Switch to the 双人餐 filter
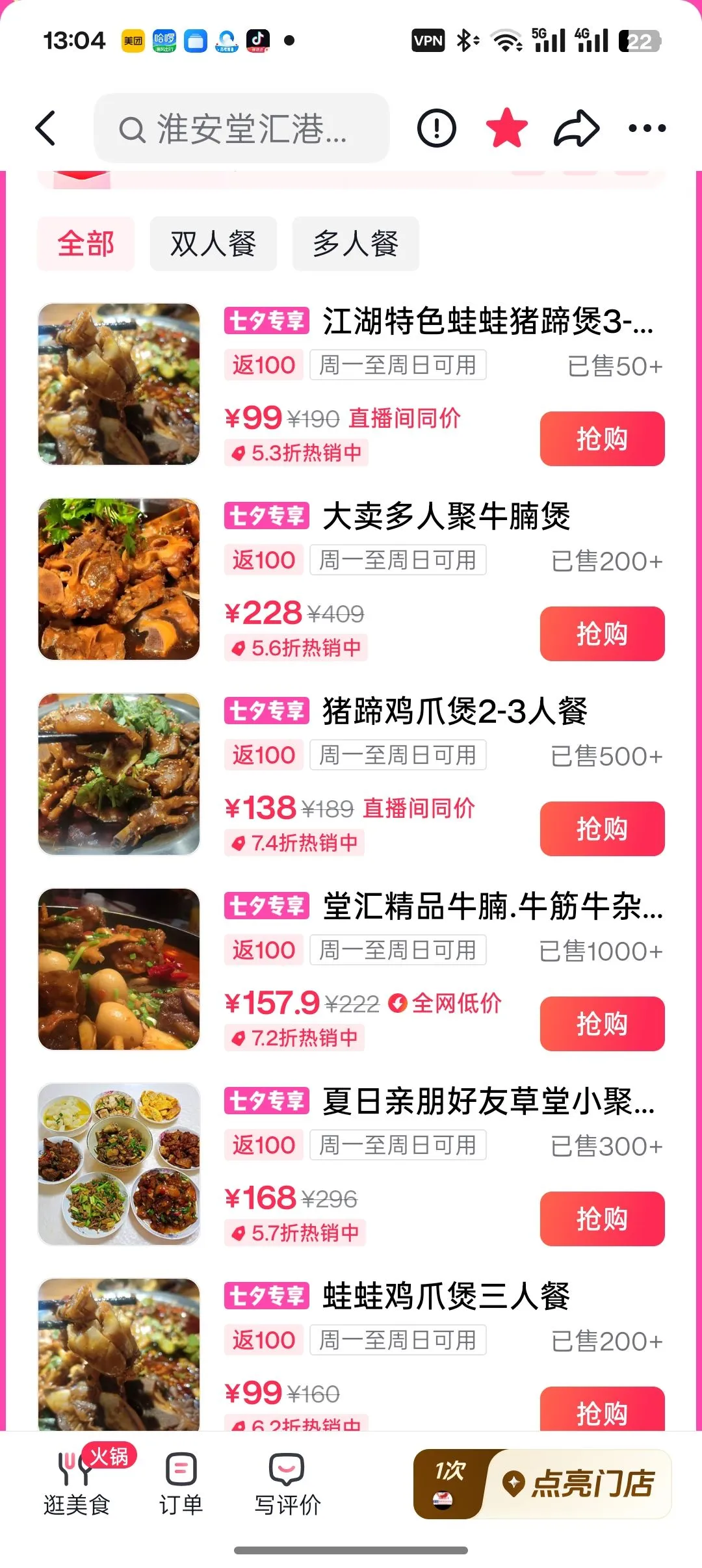The height and width of the screenshot is (1568, 702). click(x=213, y=244)
